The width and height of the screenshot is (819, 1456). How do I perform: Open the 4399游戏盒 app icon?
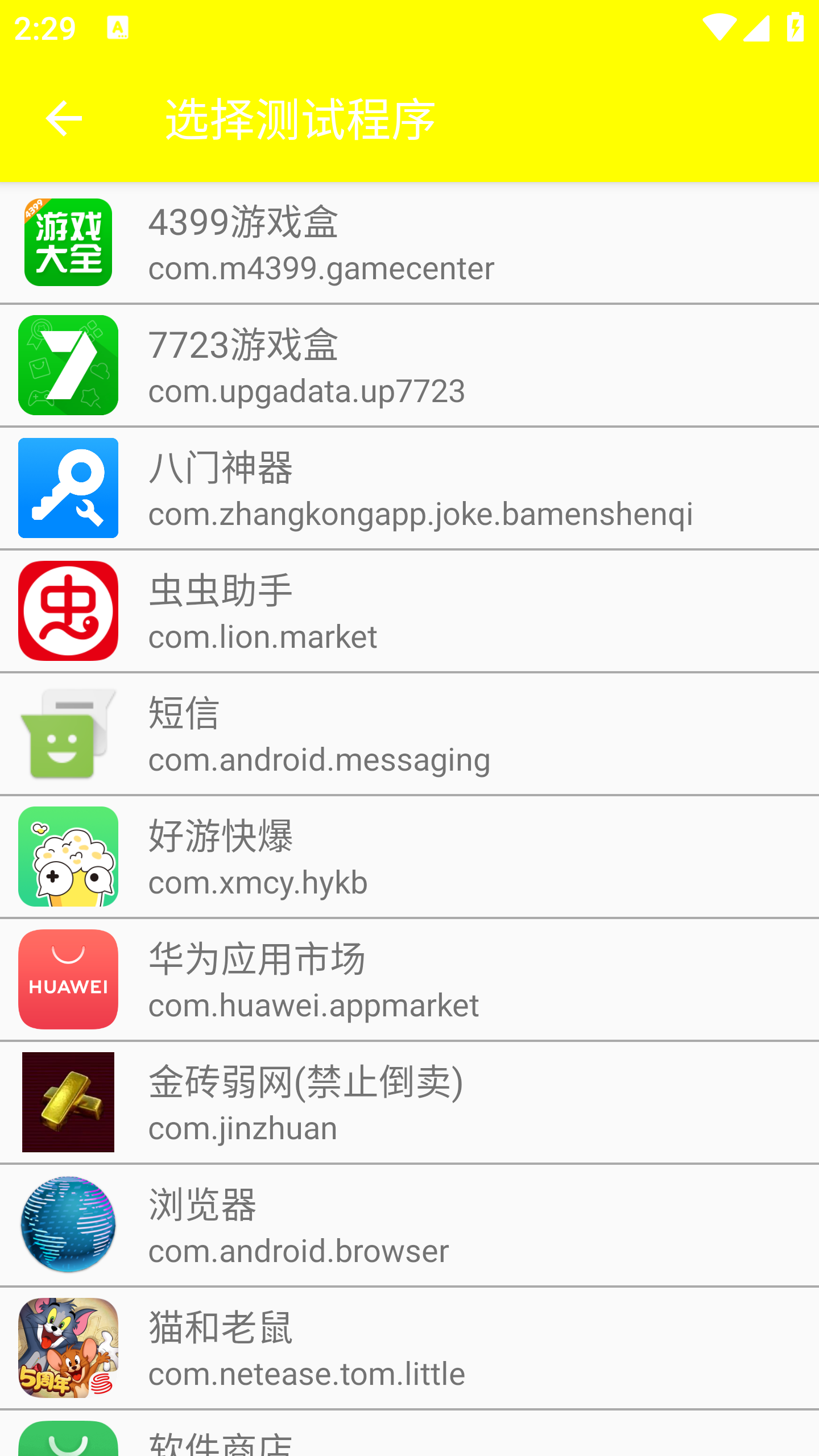click(68, 243)
